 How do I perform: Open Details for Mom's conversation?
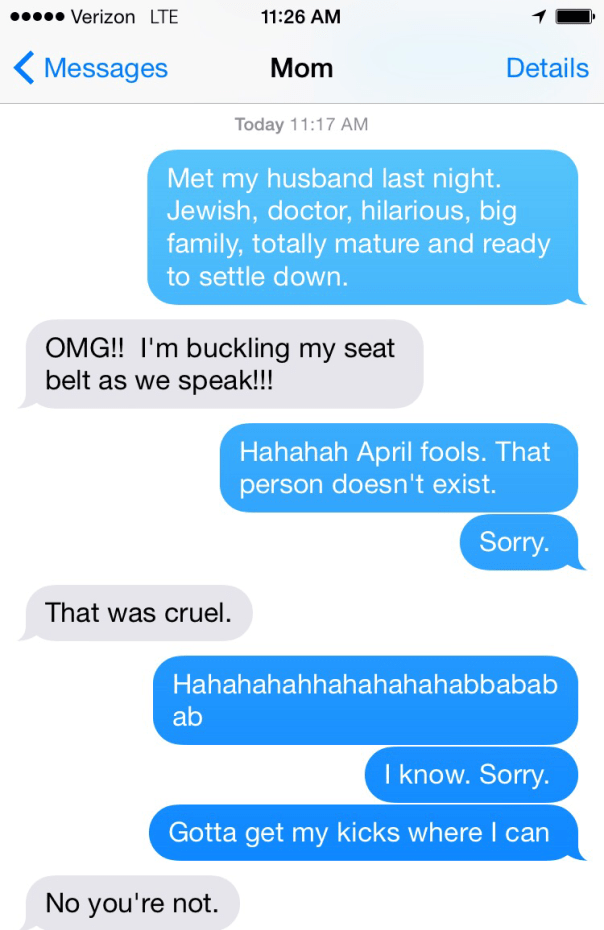(546, 68)
